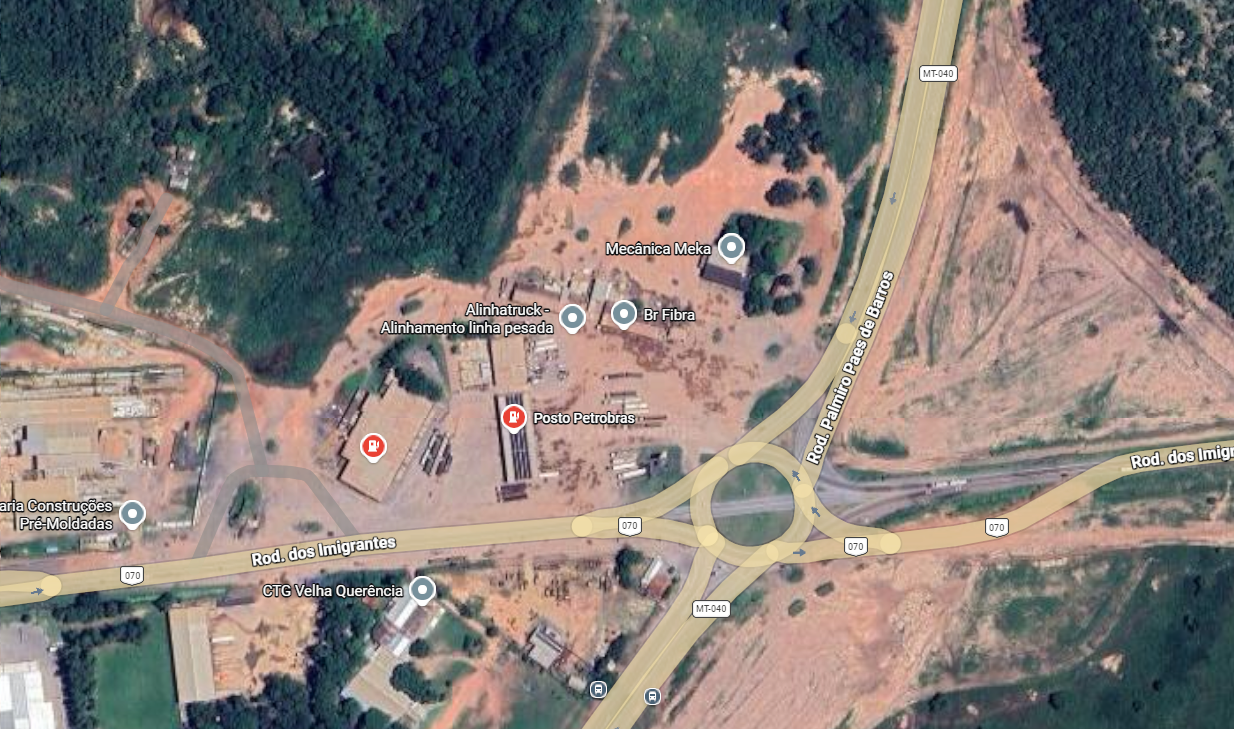Tap the Alinhatruck alignment shop pin
Screen dimensions: 1234x729
(x=572, y=318)
